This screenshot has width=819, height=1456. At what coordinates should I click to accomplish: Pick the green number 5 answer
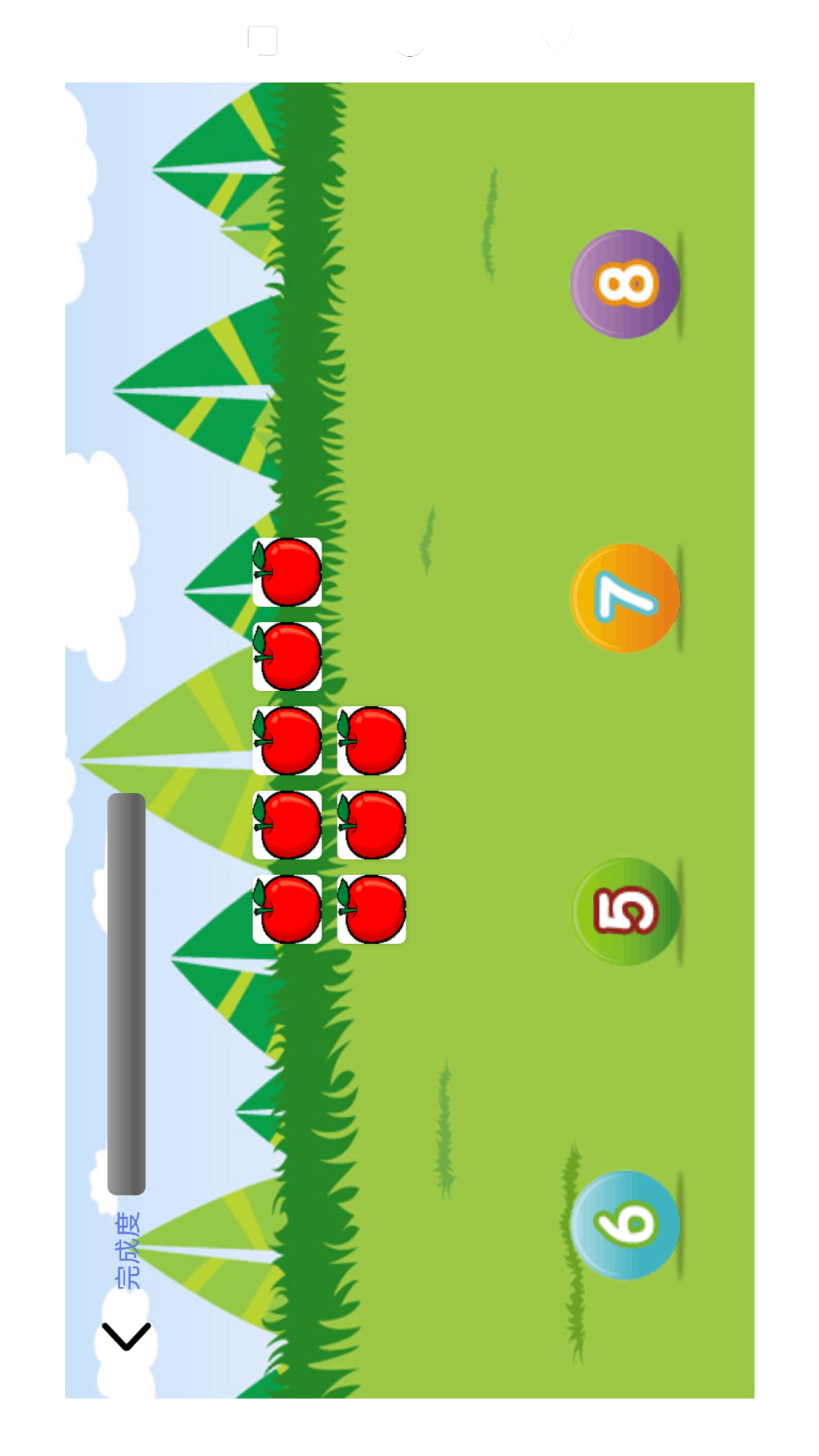point(624,911)
